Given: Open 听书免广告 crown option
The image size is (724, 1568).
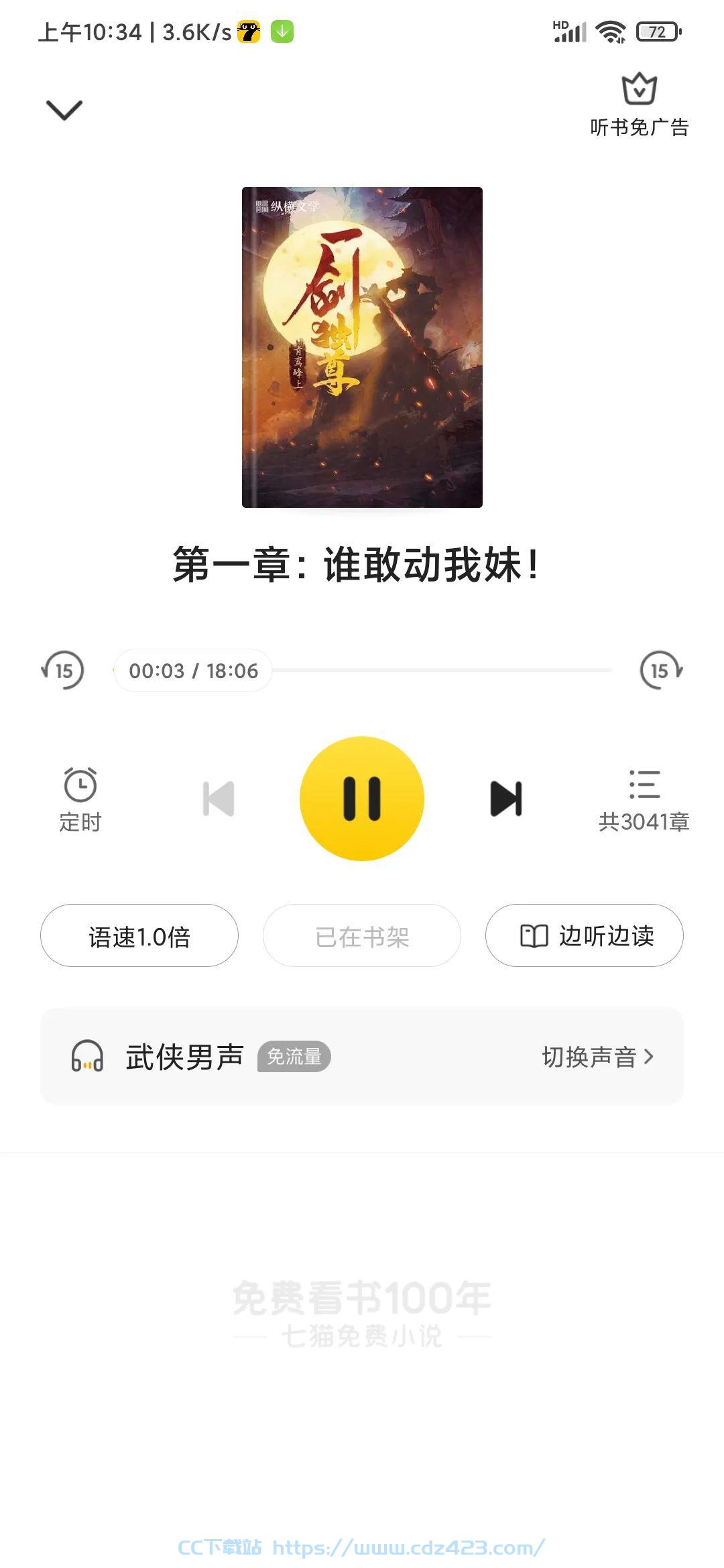Looking at the screenshot, I should click(x=639, y=105).
